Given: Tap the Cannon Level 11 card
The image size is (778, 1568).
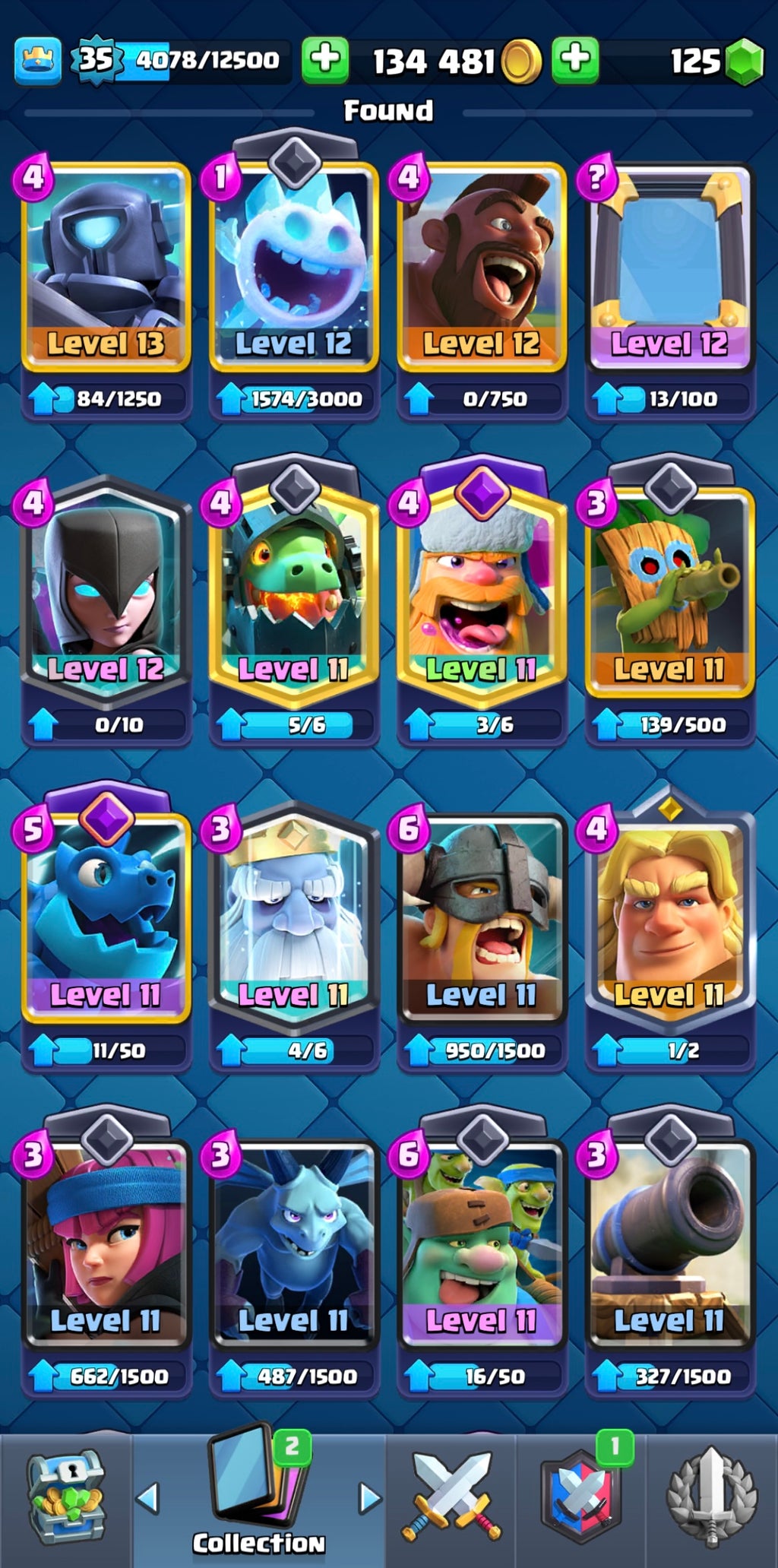Looking at the screenshot, I should (x=669, y=1243).
